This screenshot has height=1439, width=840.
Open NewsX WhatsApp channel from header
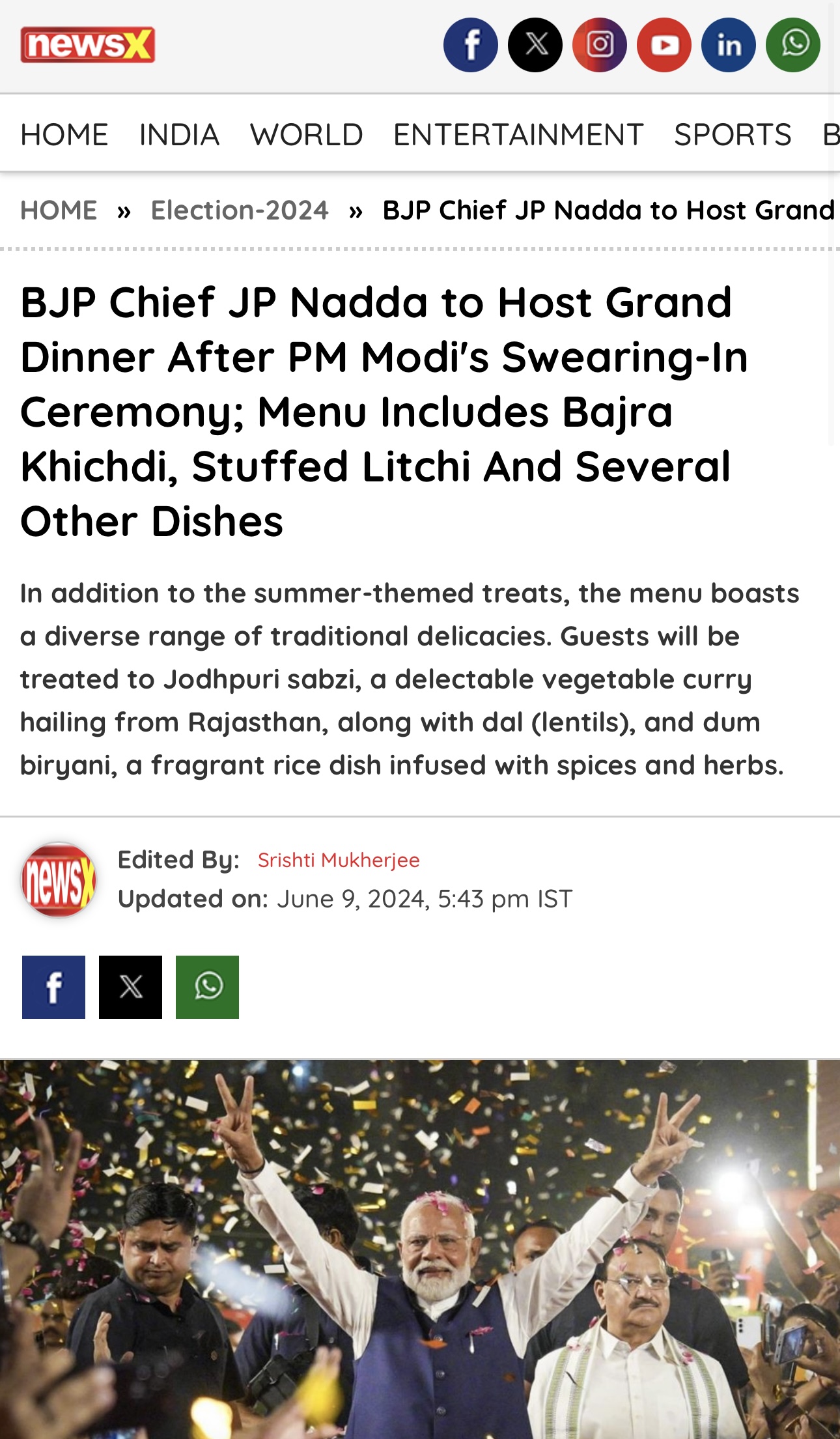pyautogui.click(x=793, y=45)
